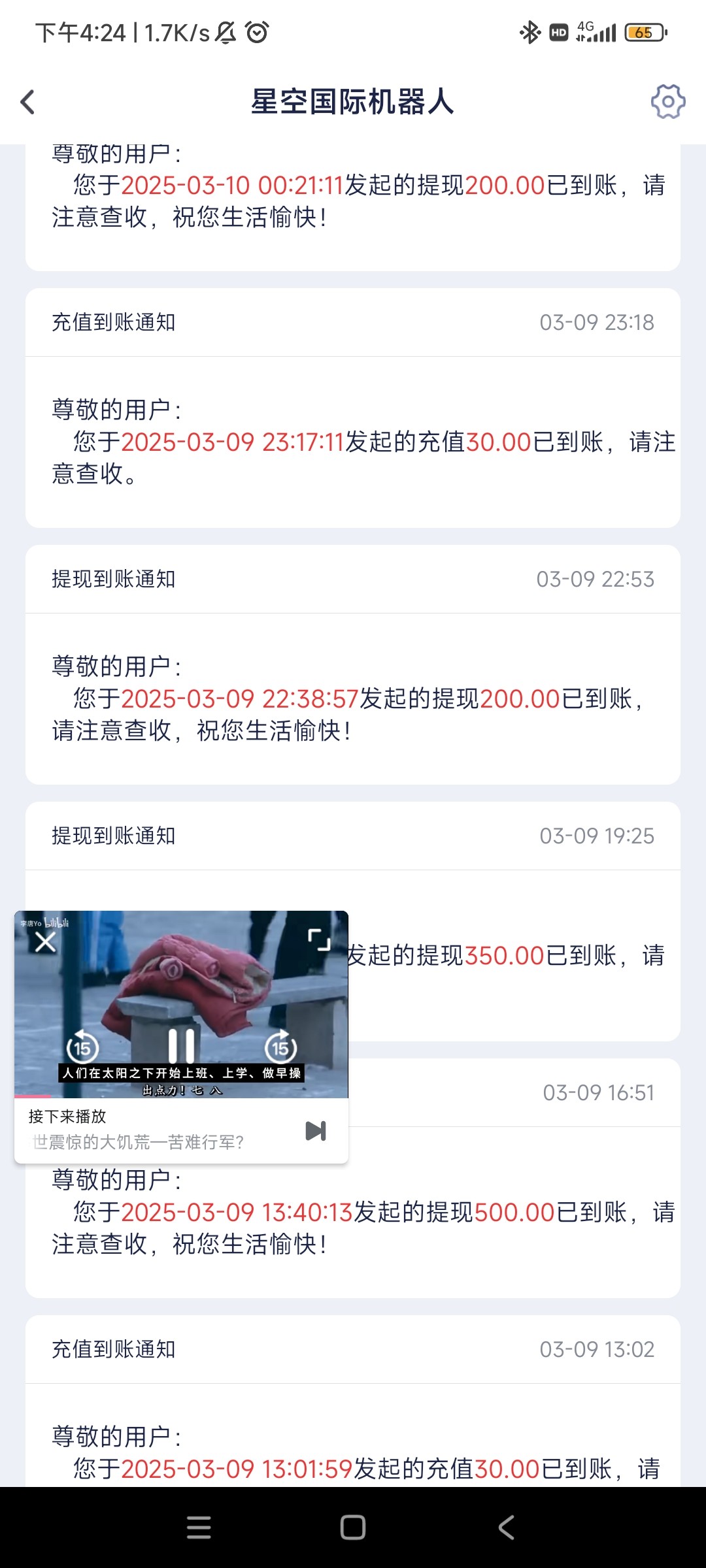Close the floating video player
This screenshot has height=1568, width=706.
tap(45, 942)
